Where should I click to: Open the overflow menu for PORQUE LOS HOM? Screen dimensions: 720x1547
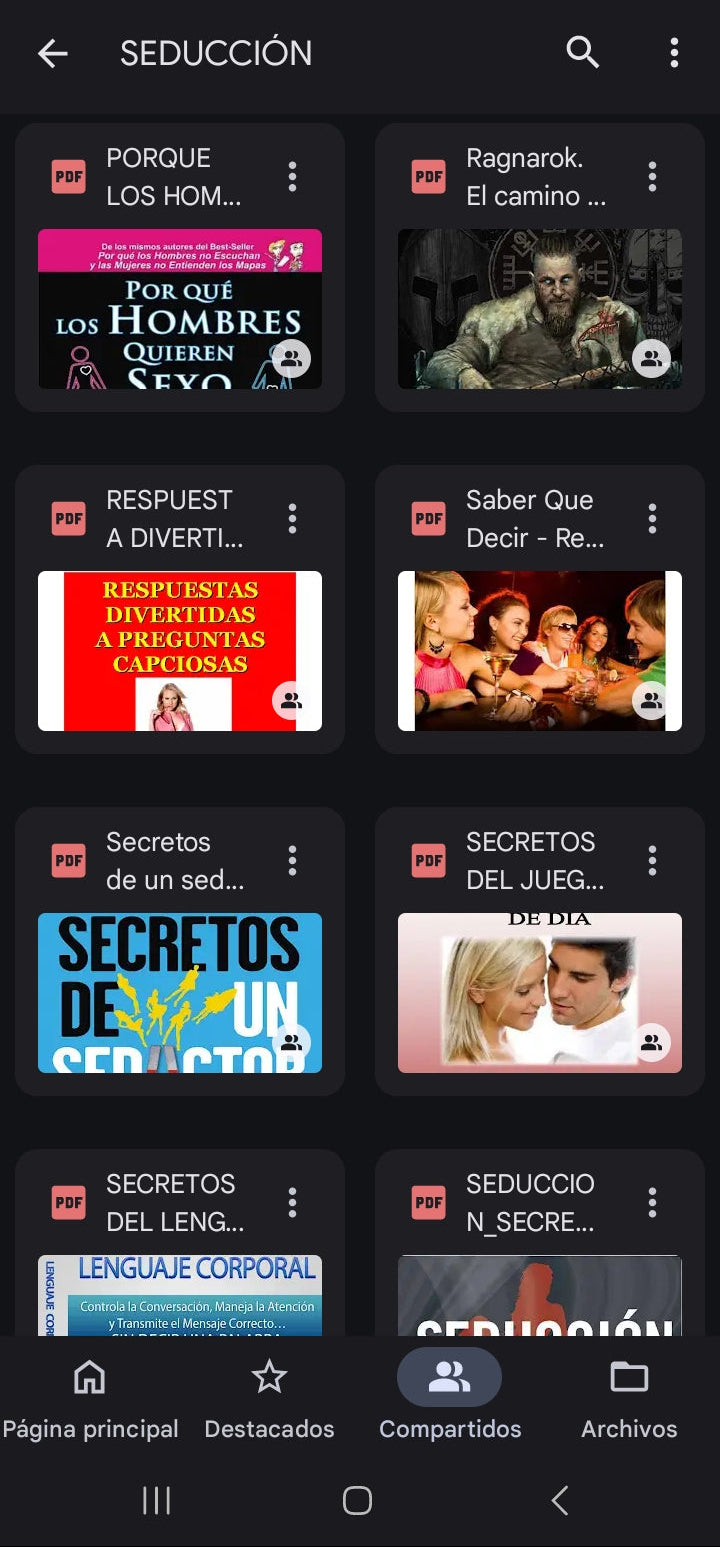pos(292,176)
